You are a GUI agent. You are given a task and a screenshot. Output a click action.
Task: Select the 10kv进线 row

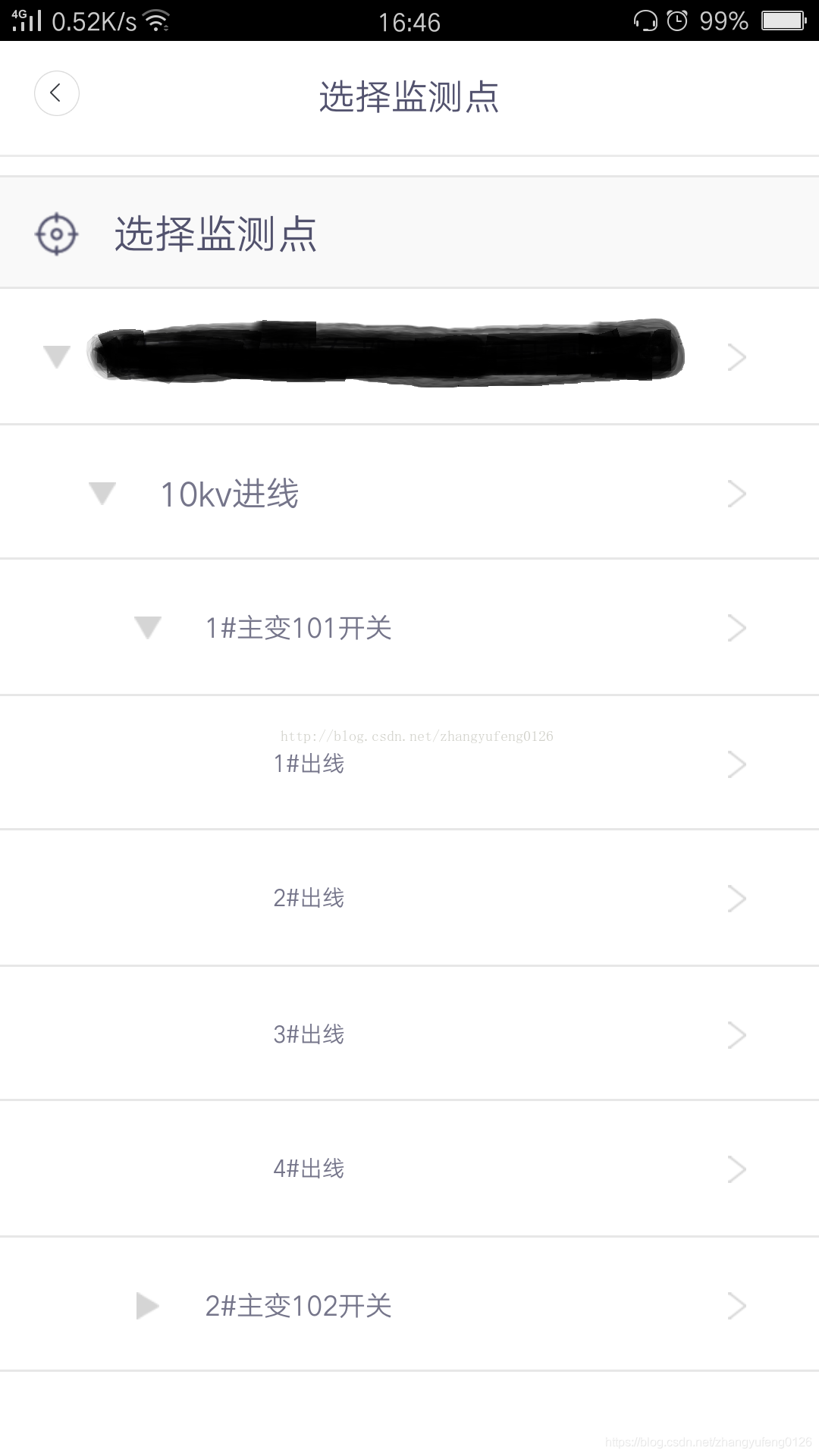(409, 492)
